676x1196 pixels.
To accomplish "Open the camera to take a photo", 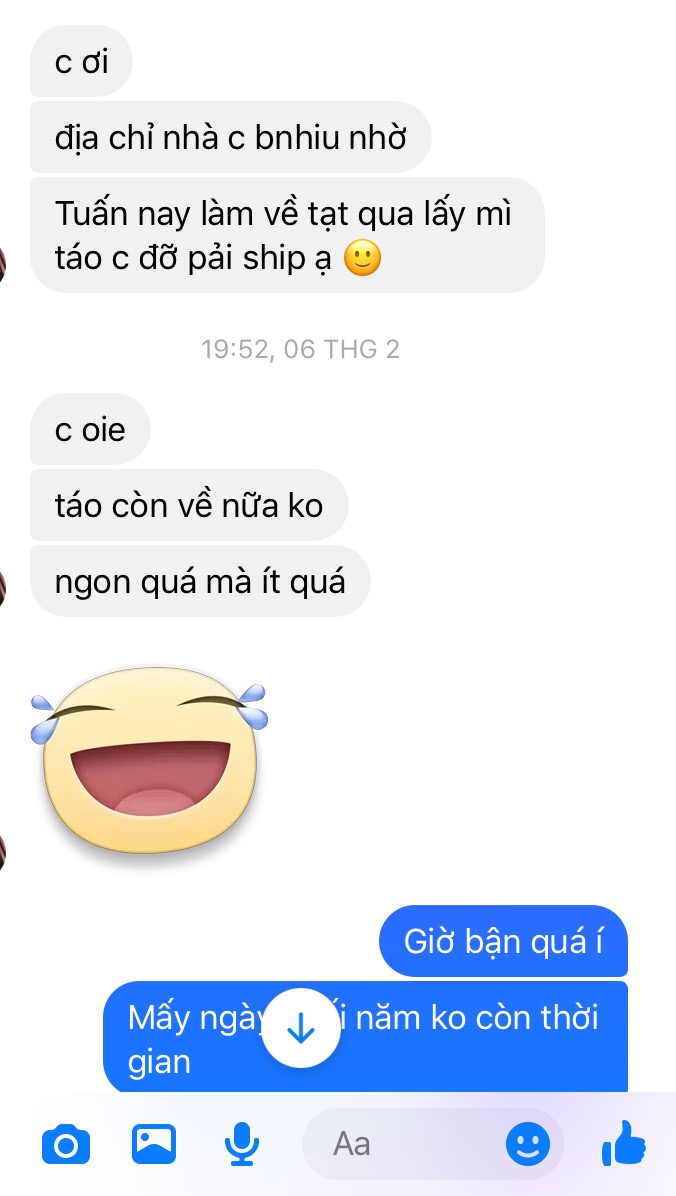I will (x=66, y=1144).
